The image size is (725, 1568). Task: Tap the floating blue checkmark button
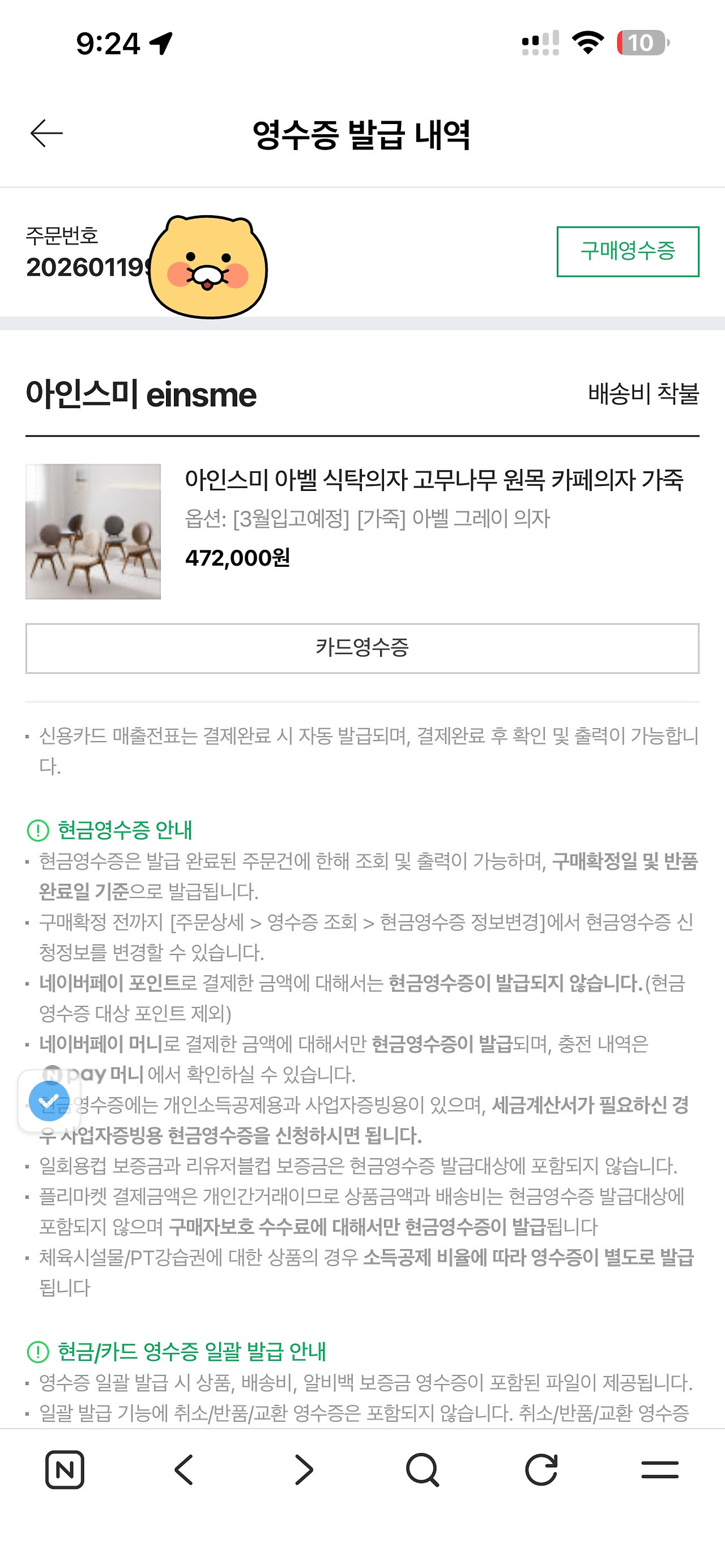click(x=49, y=1101)
